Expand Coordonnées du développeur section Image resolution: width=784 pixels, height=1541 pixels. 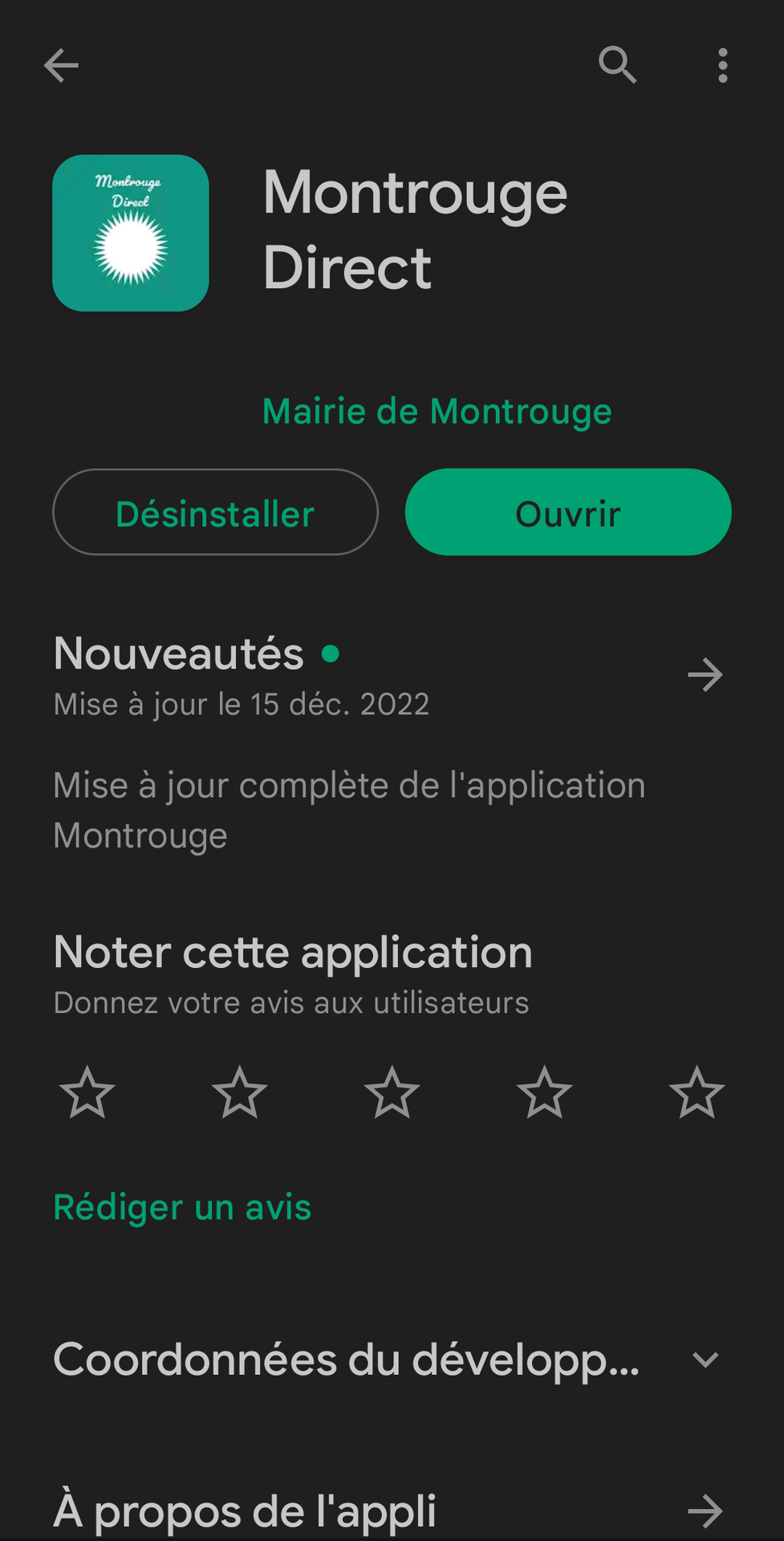(392, 1360)
